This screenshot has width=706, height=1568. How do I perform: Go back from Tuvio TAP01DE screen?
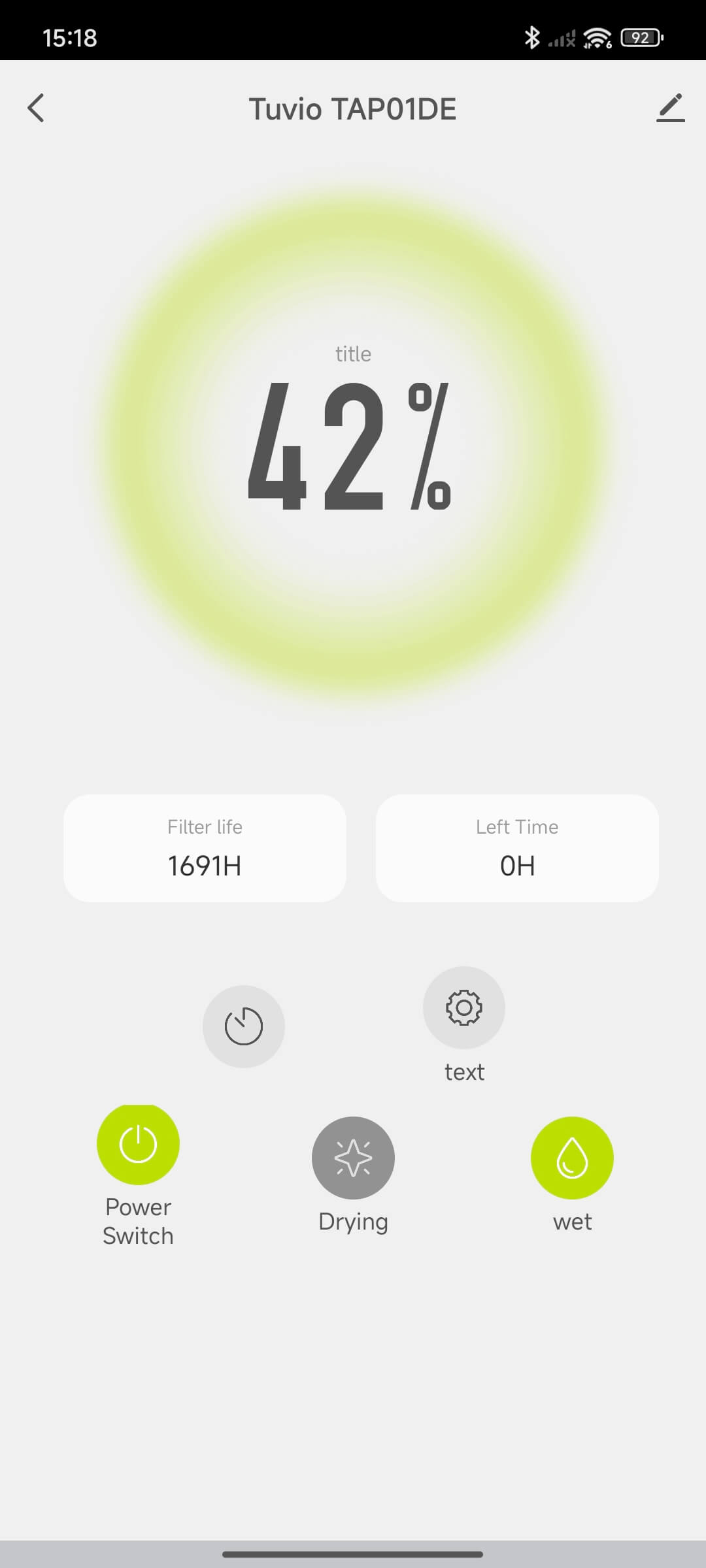[36, 108]
